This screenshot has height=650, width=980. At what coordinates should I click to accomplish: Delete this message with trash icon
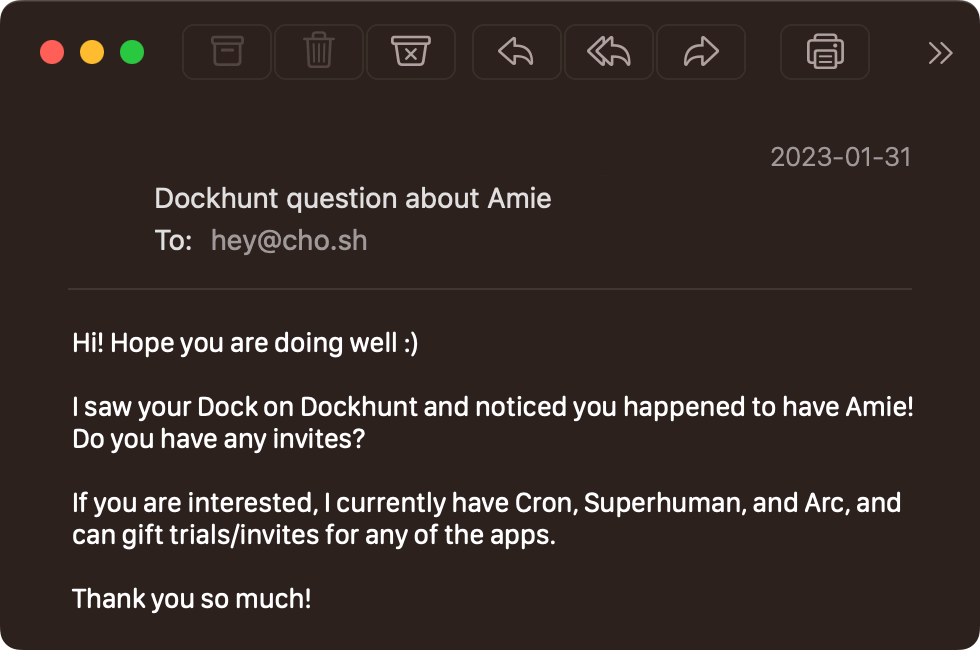(319, 52)
